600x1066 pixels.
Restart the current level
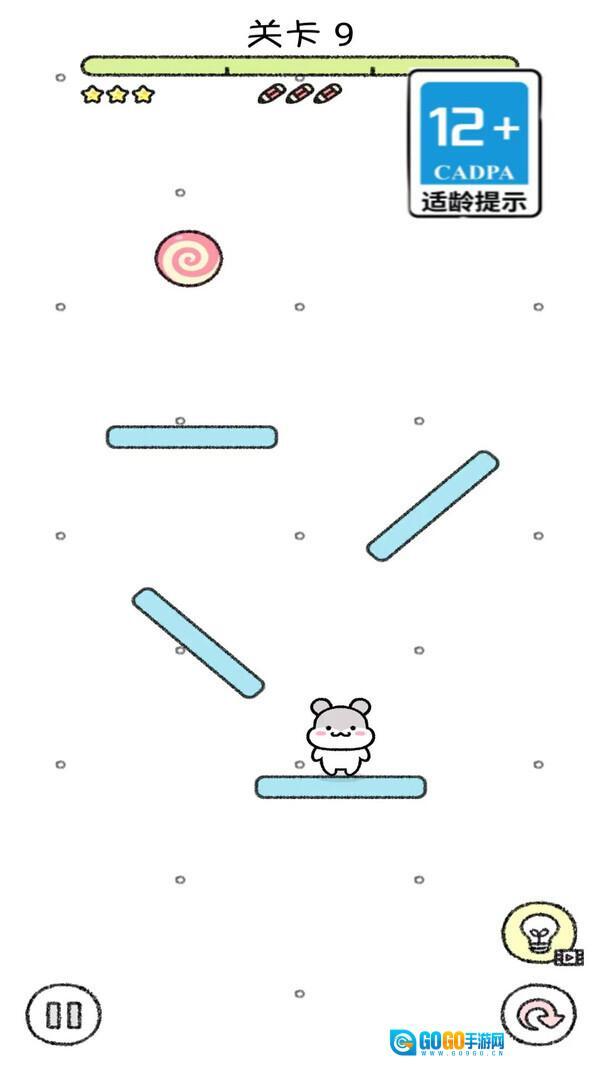point(538,1016)
